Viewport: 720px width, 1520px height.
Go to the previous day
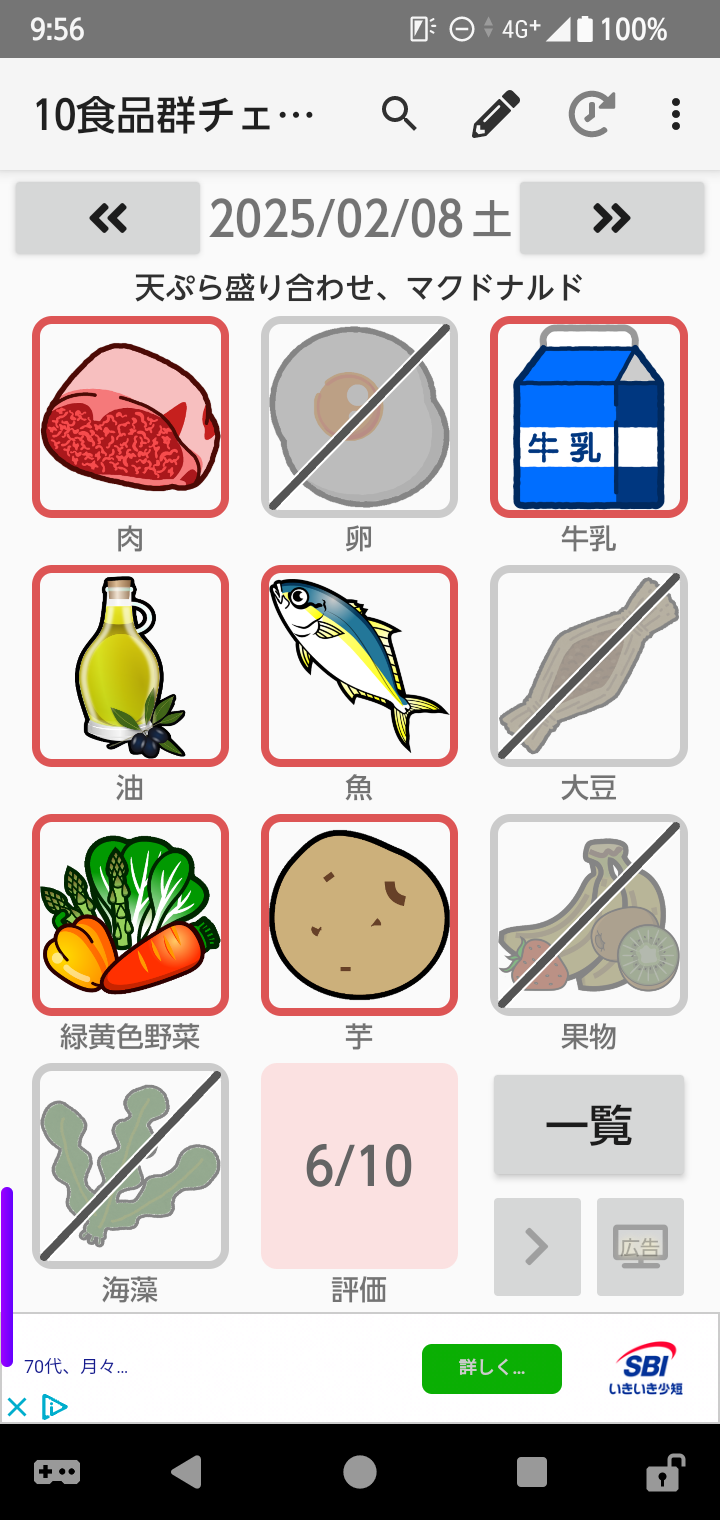[x=108, y=217]
